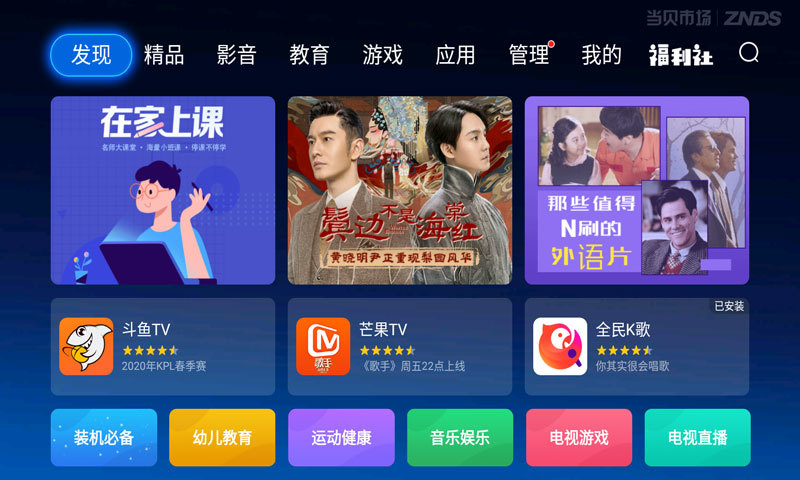Select the 幼儿教育 category

pos(222,437)
